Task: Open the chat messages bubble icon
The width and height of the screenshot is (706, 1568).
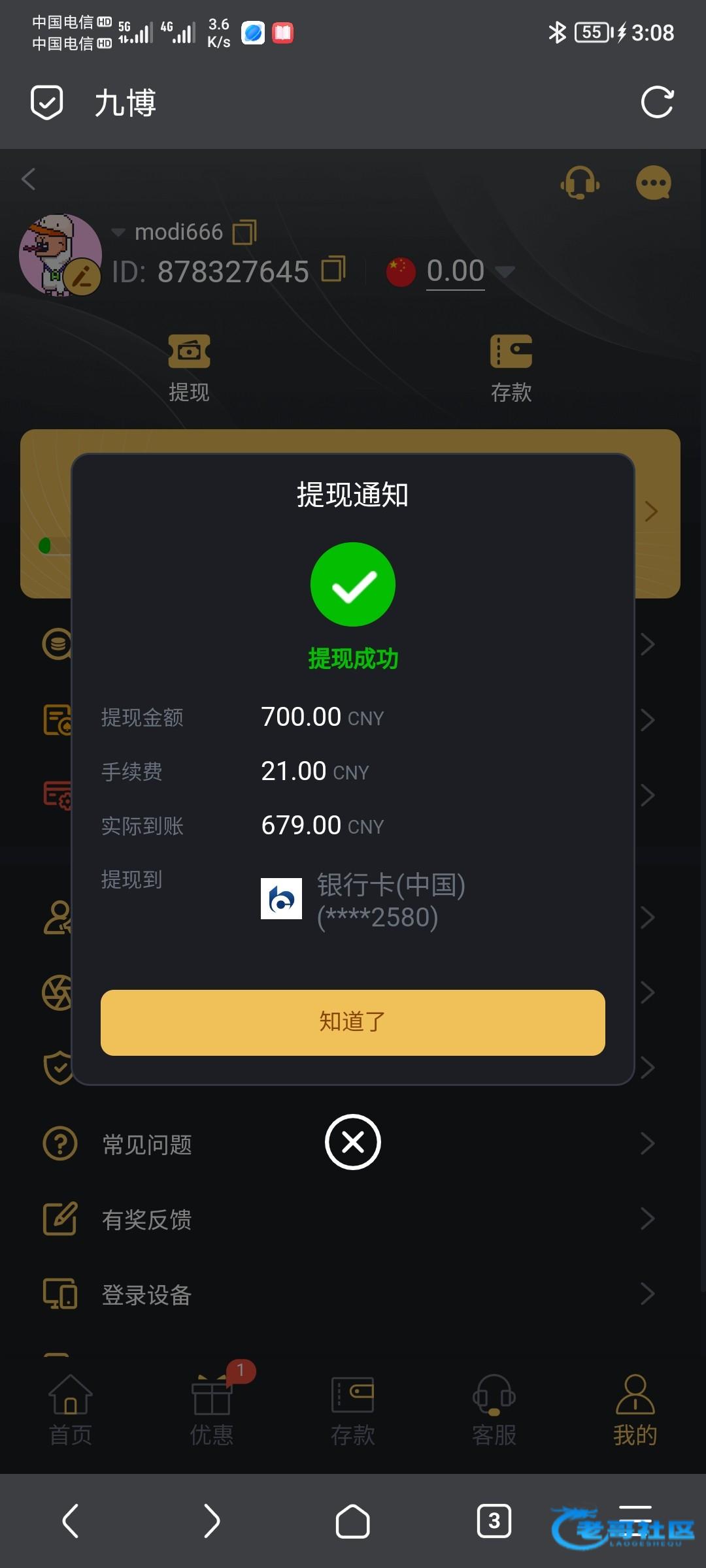Action: [653, 182]
